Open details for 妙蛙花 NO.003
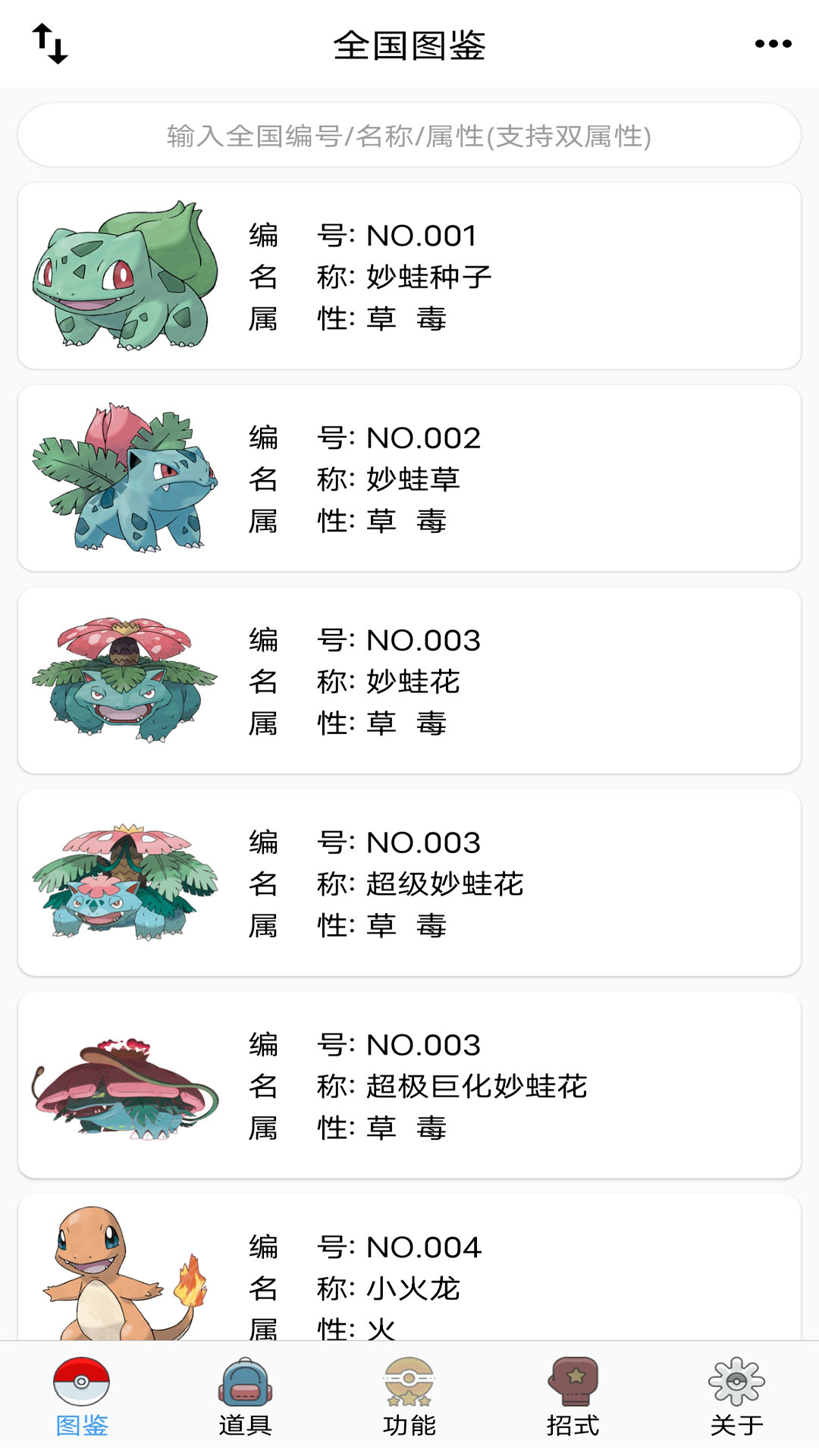 click(x=409, y=681)
